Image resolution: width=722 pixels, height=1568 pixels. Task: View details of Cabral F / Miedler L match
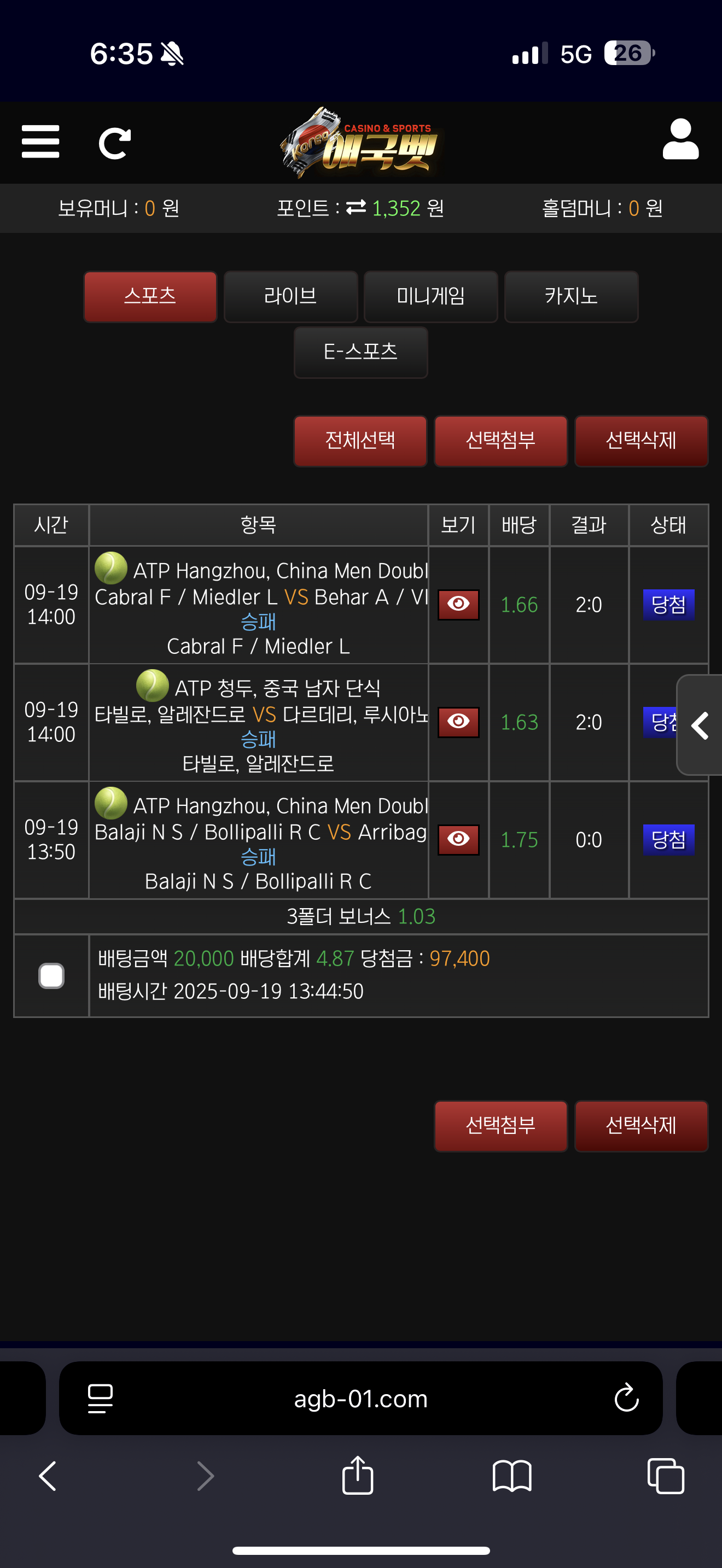point(458,605)
